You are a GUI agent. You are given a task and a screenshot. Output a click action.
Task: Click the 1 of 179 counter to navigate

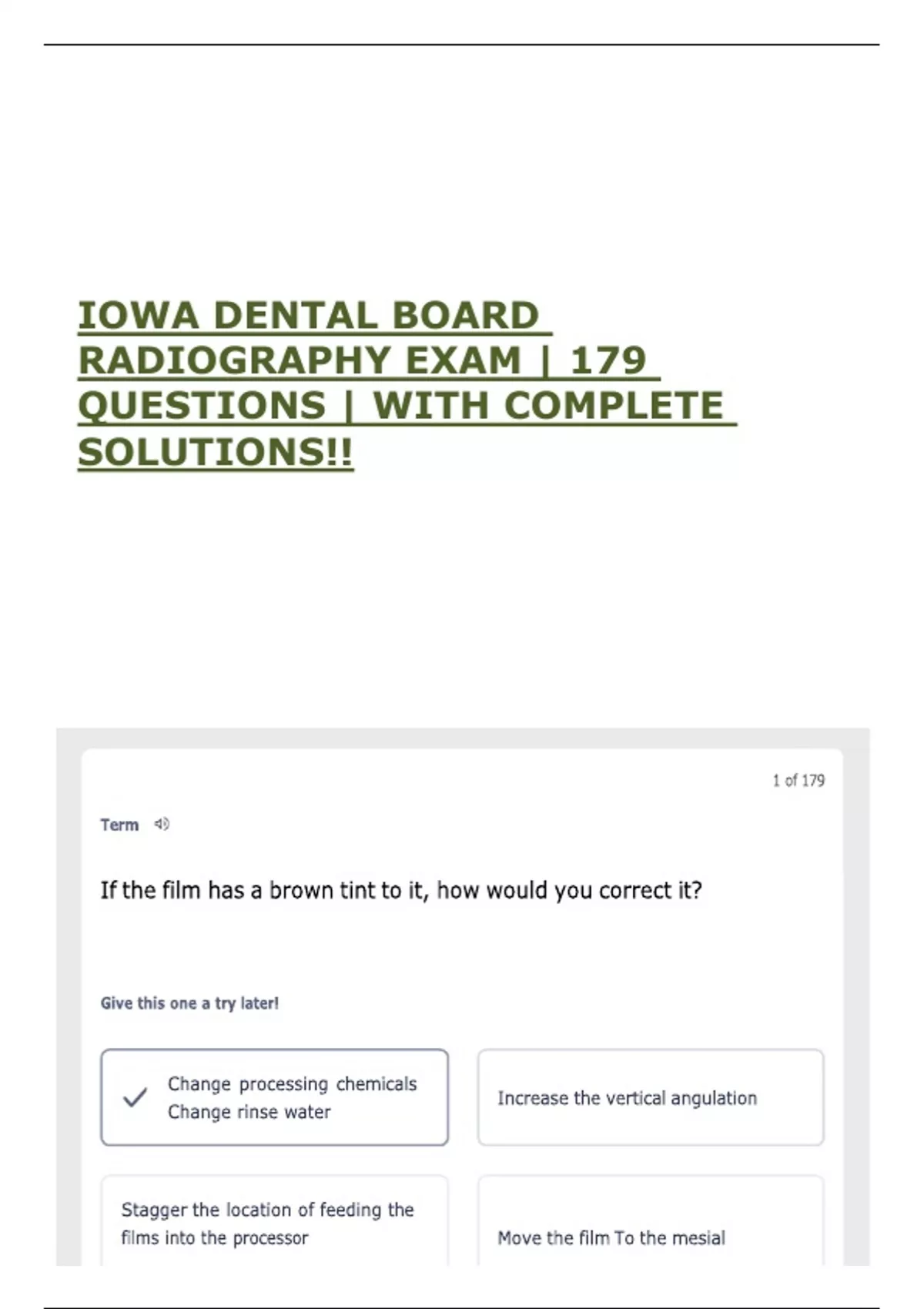[798, 780]
